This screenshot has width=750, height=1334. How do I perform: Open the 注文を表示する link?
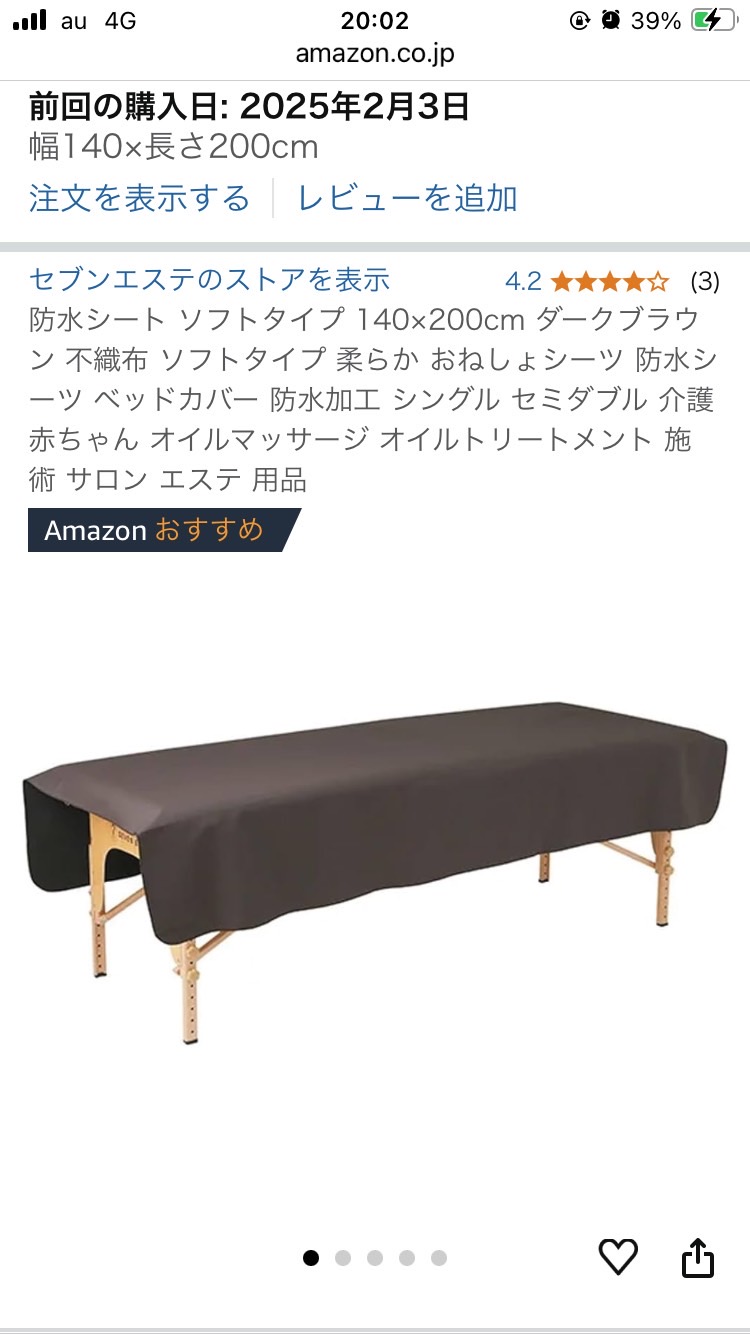(x=139, y=198)
